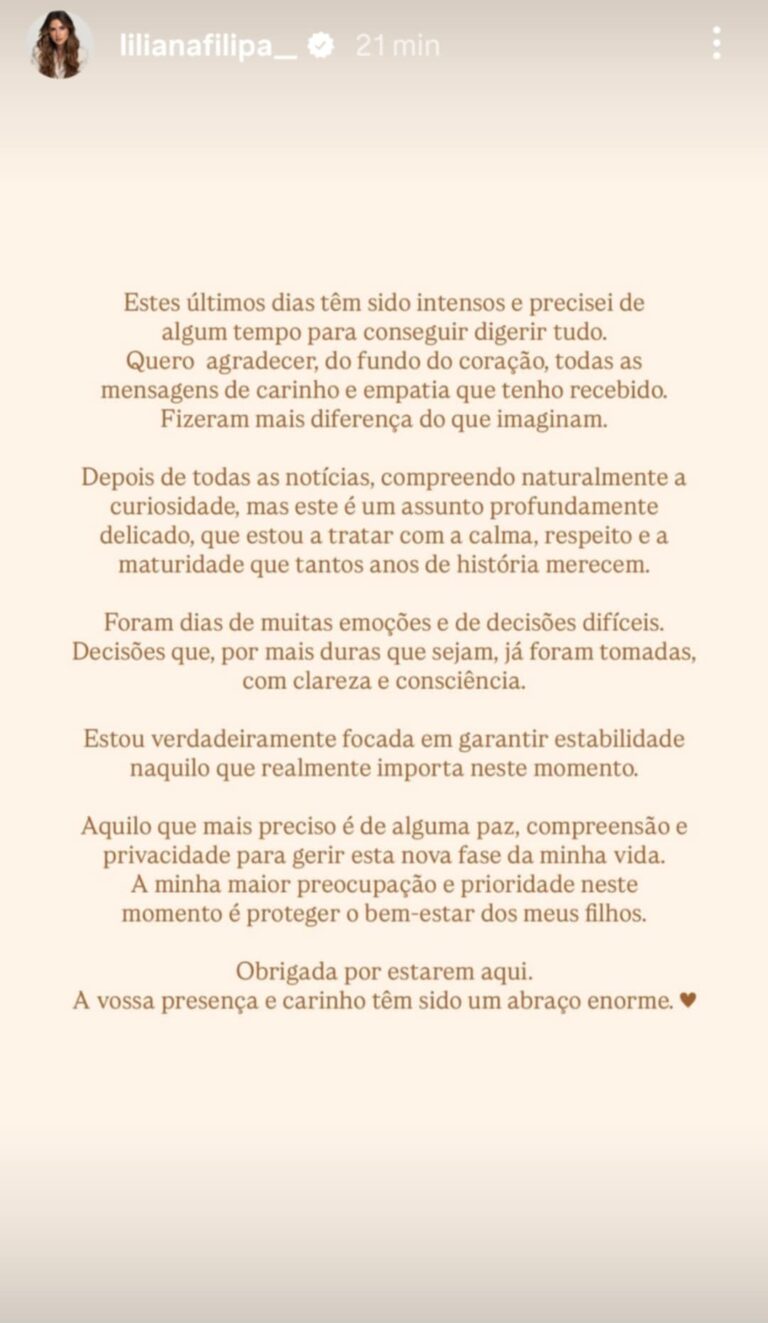
Task: Open lilianafilipa__ profile picture
Action: (59, 45)
